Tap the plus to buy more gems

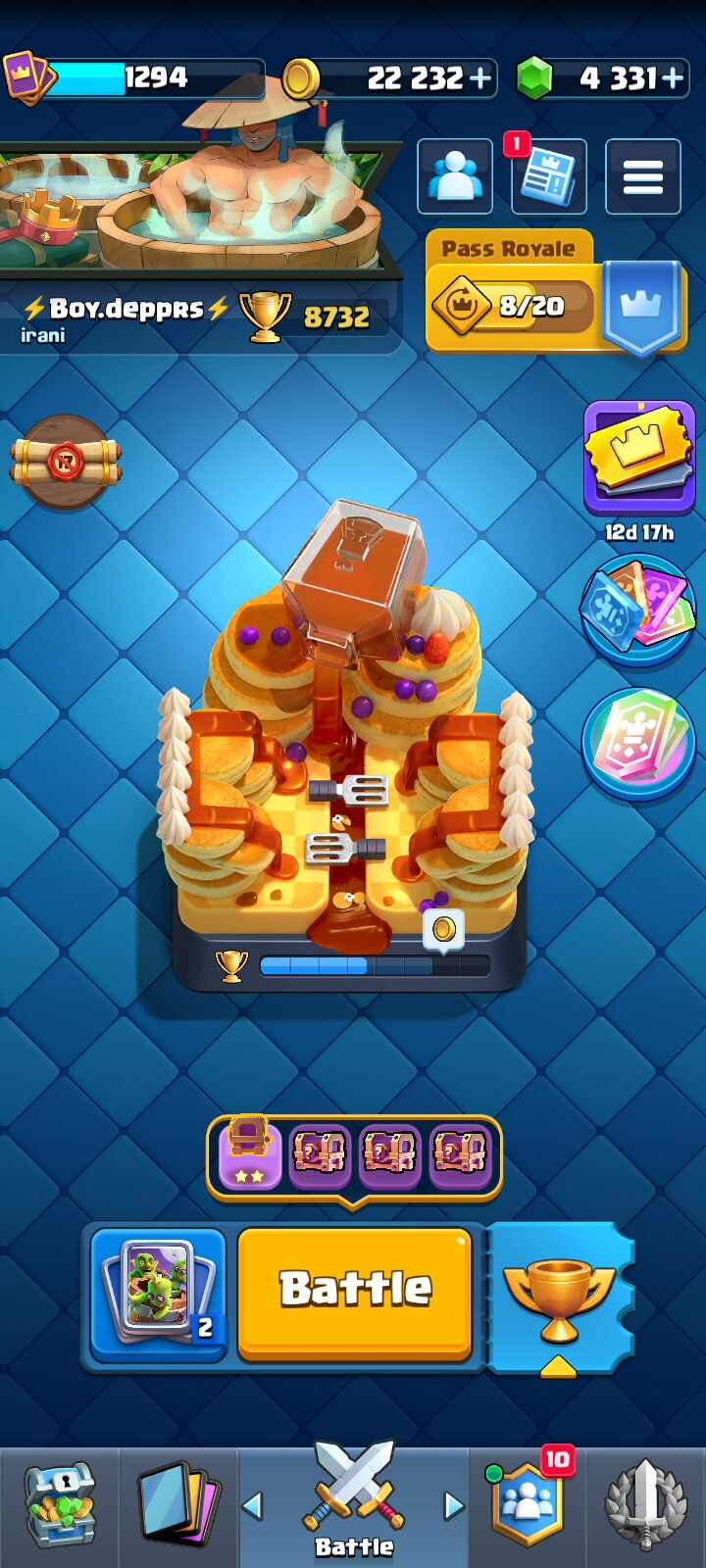(x=674, y=78)
